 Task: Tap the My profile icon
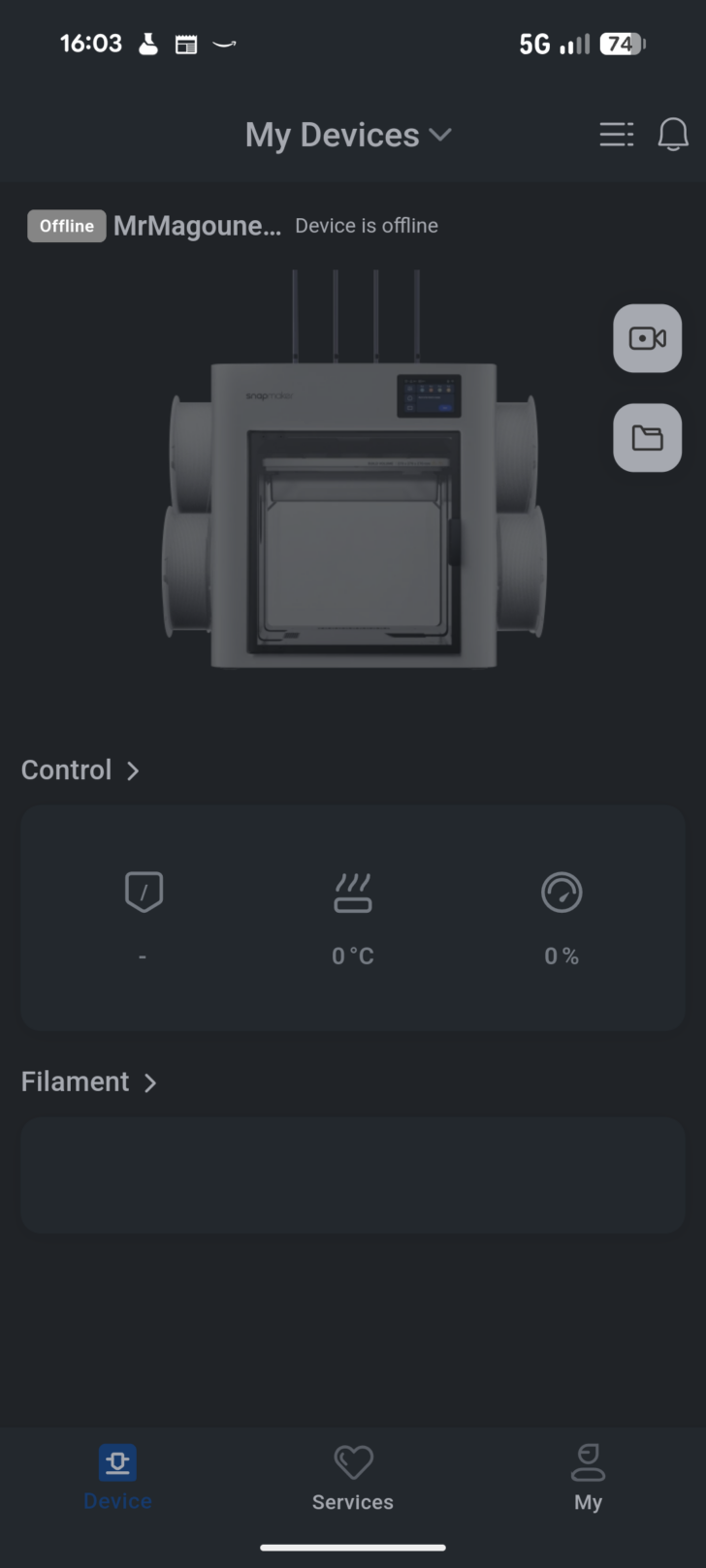[589, 1462]
